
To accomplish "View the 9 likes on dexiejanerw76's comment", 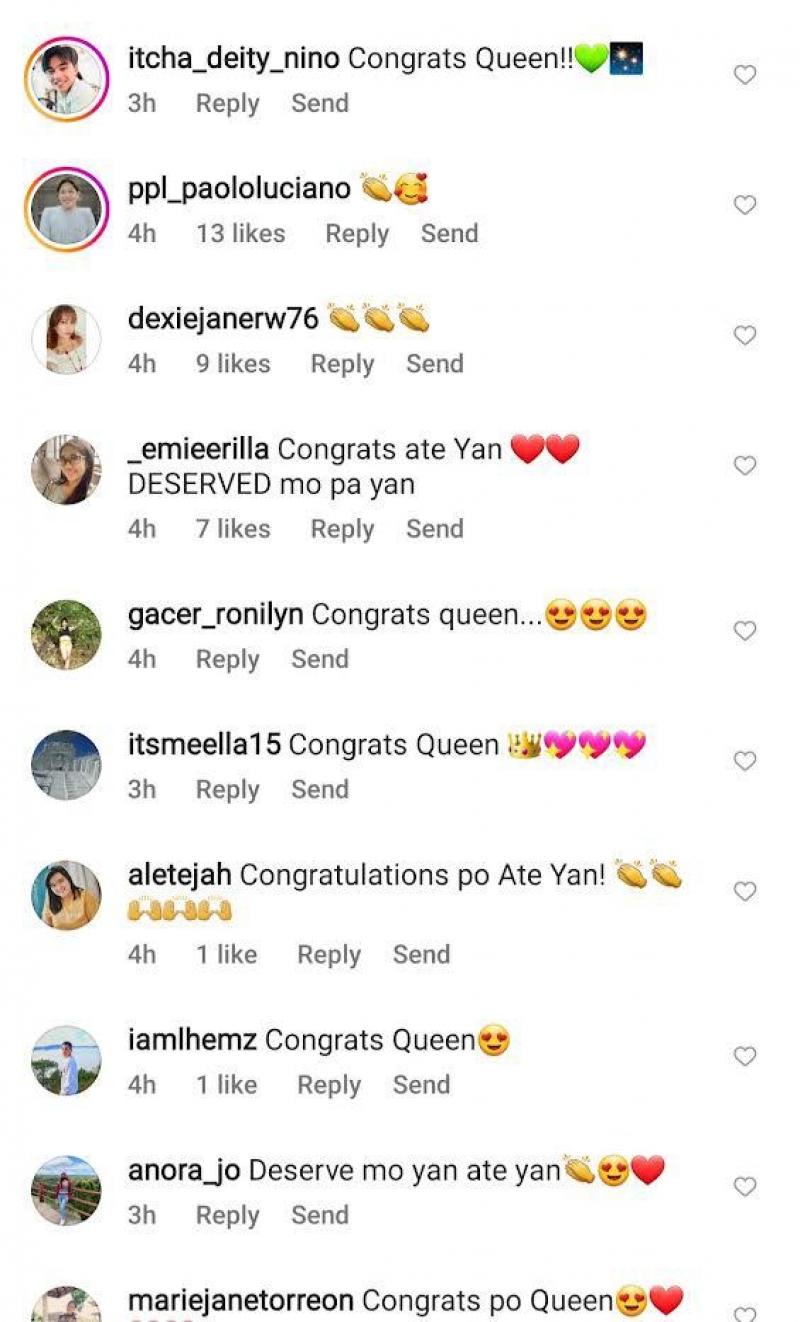I will (x=233, y=364).
